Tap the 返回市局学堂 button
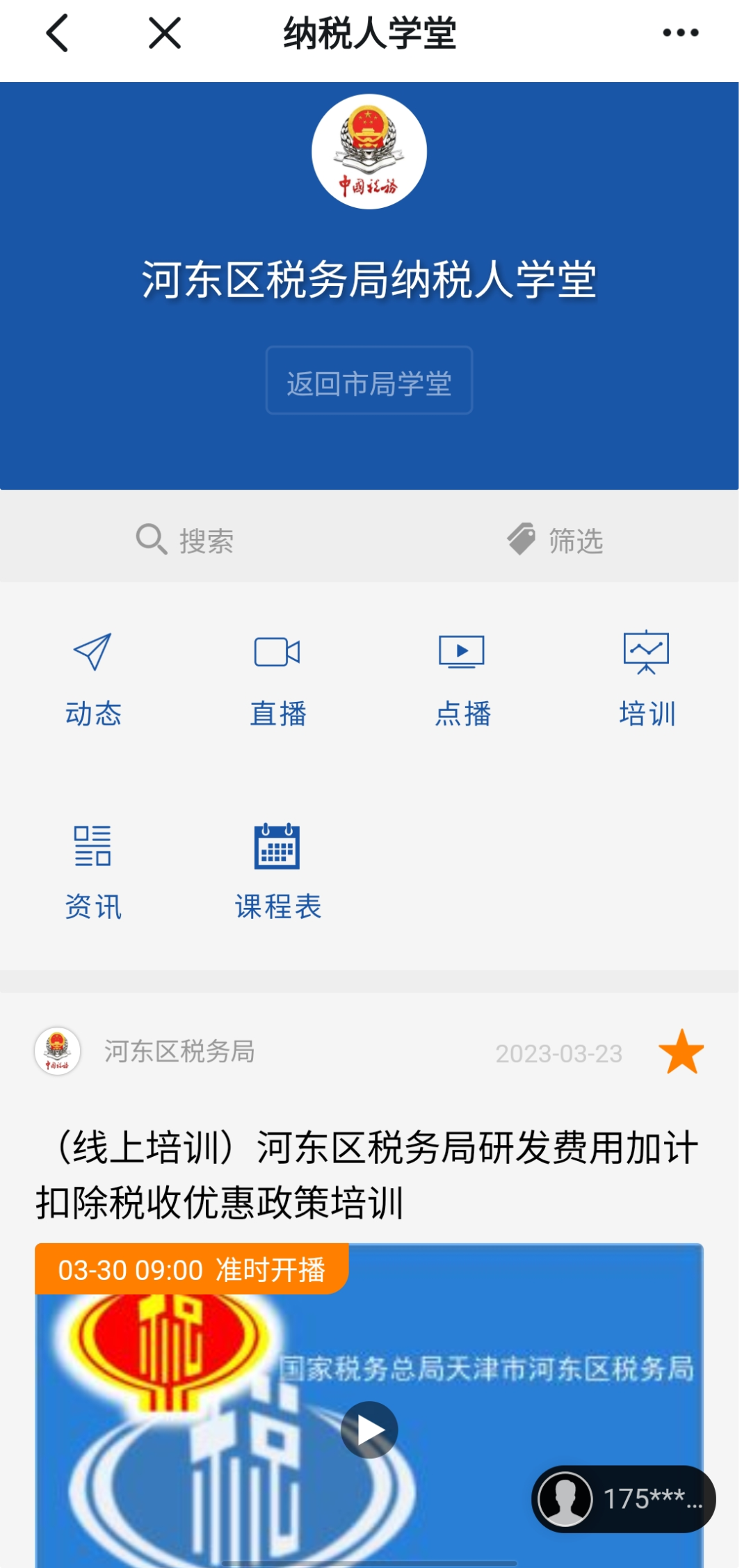This screenshot has height=1568, width=751. [369, 381]
